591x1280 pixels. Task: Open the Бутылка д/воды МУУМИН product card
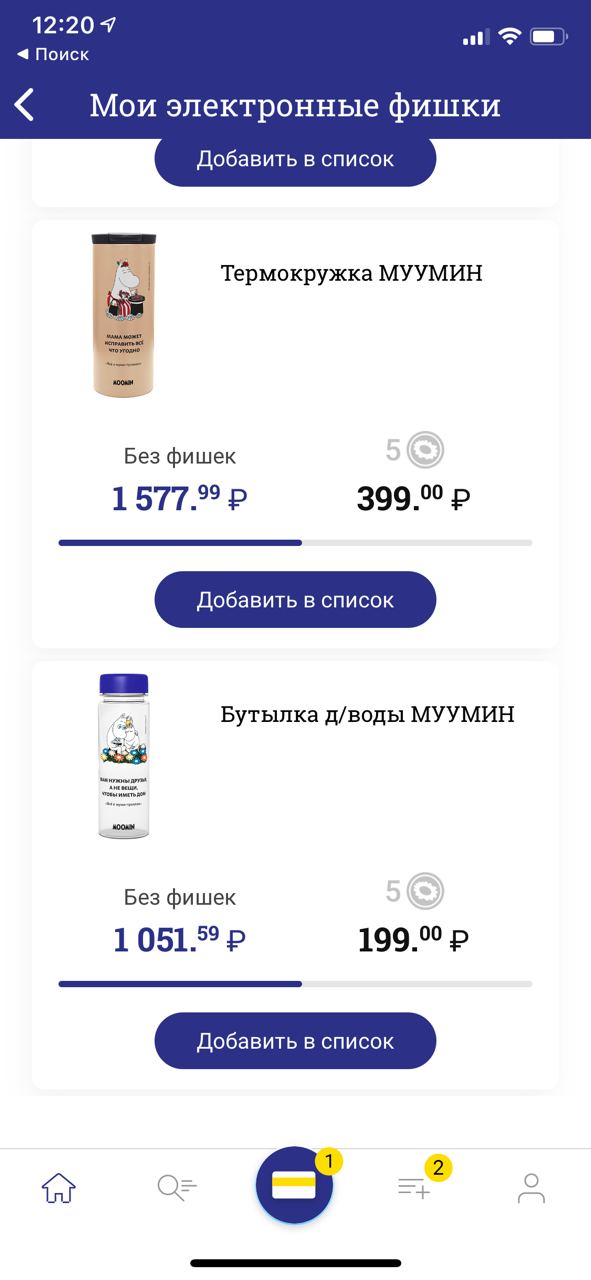click(x=295, y=875)
